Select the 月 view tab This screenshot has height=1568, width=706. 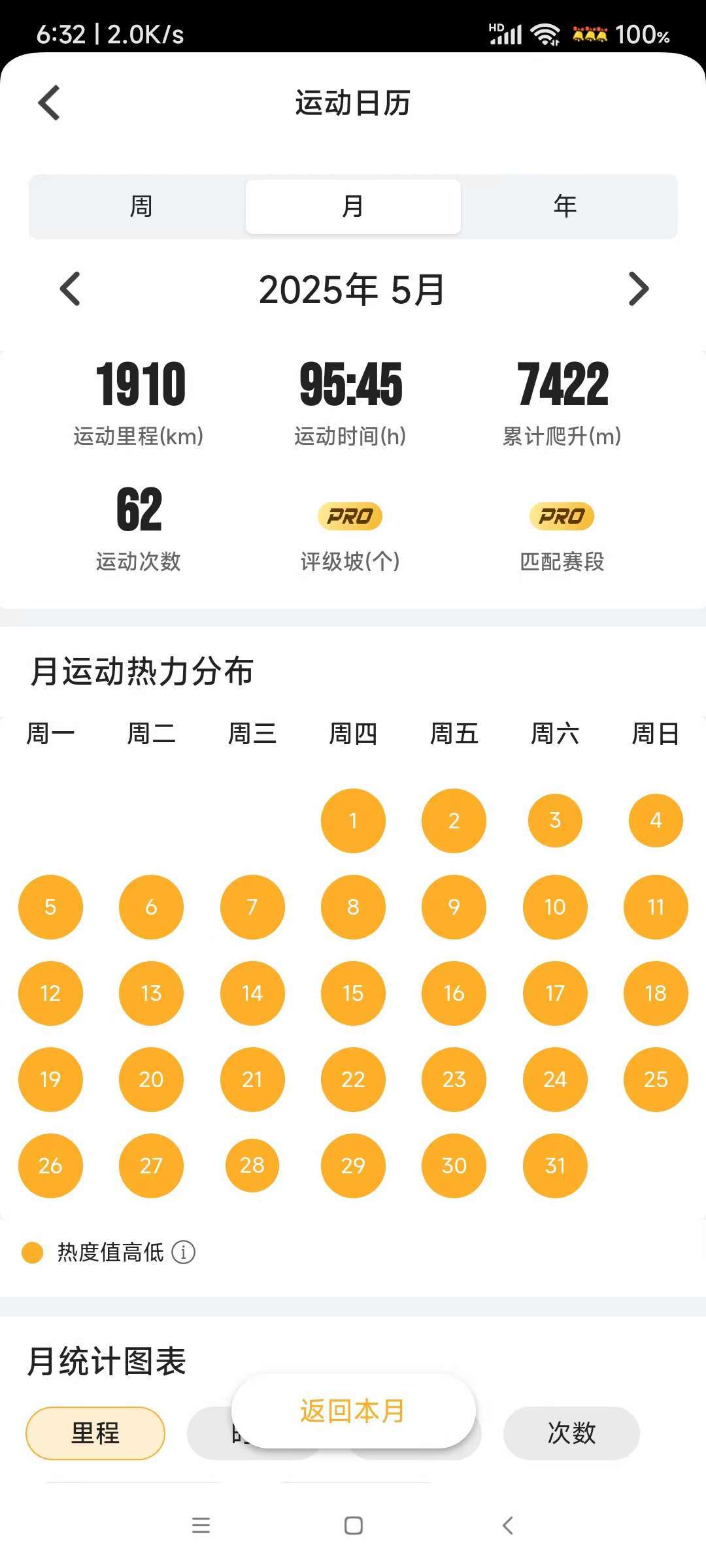353,206
